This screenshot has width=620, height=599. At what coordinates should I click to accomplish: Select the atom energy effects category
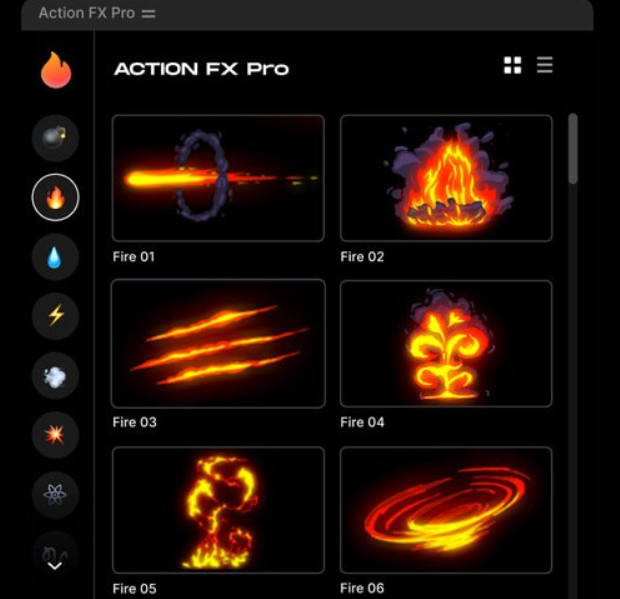tap(55, 494)
